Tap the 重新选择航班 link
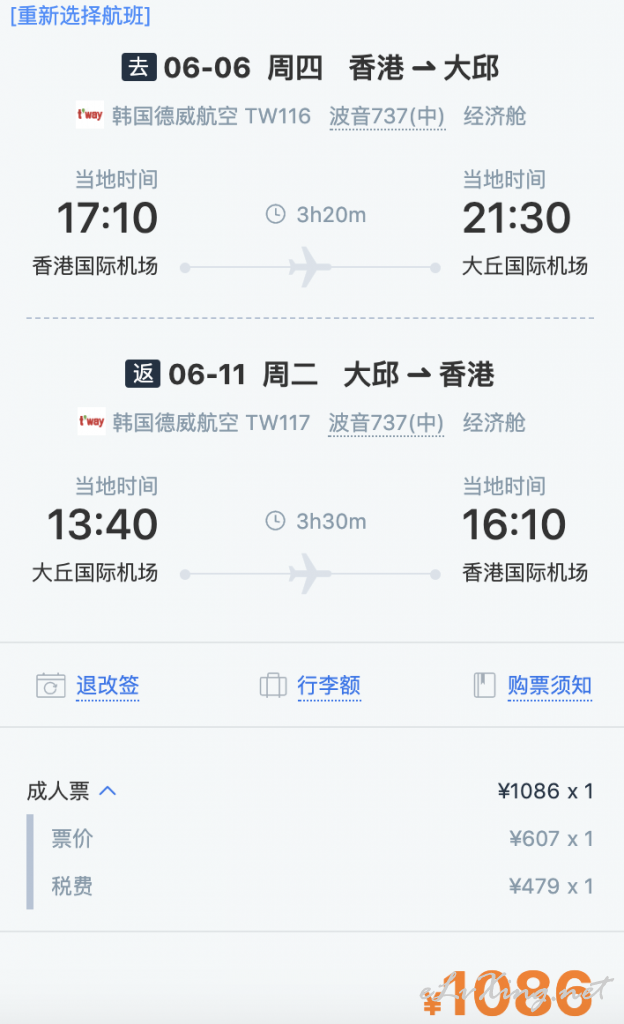 pos(80,15)
